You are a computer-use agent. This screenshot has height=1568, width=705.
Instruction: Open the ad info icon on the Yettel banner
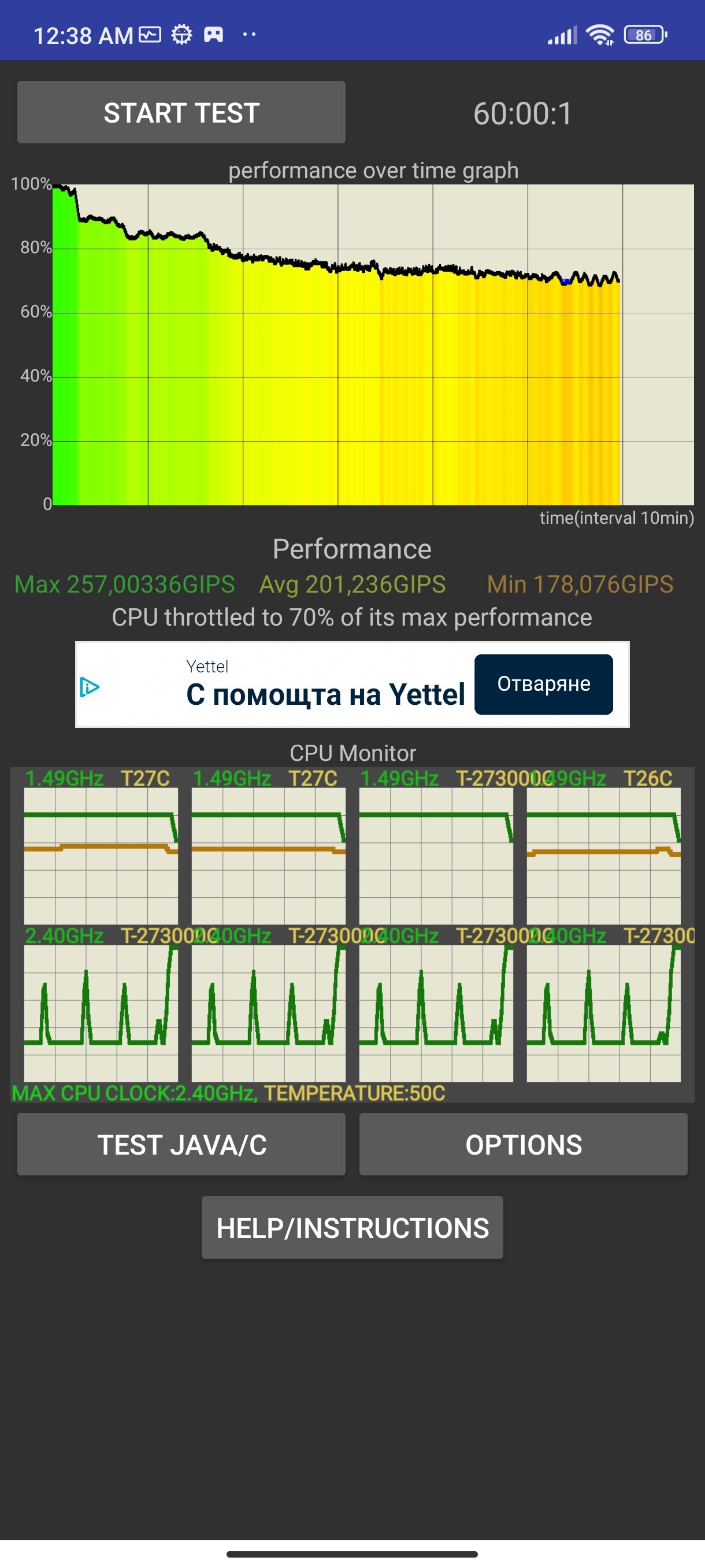(x=90, y=687)
